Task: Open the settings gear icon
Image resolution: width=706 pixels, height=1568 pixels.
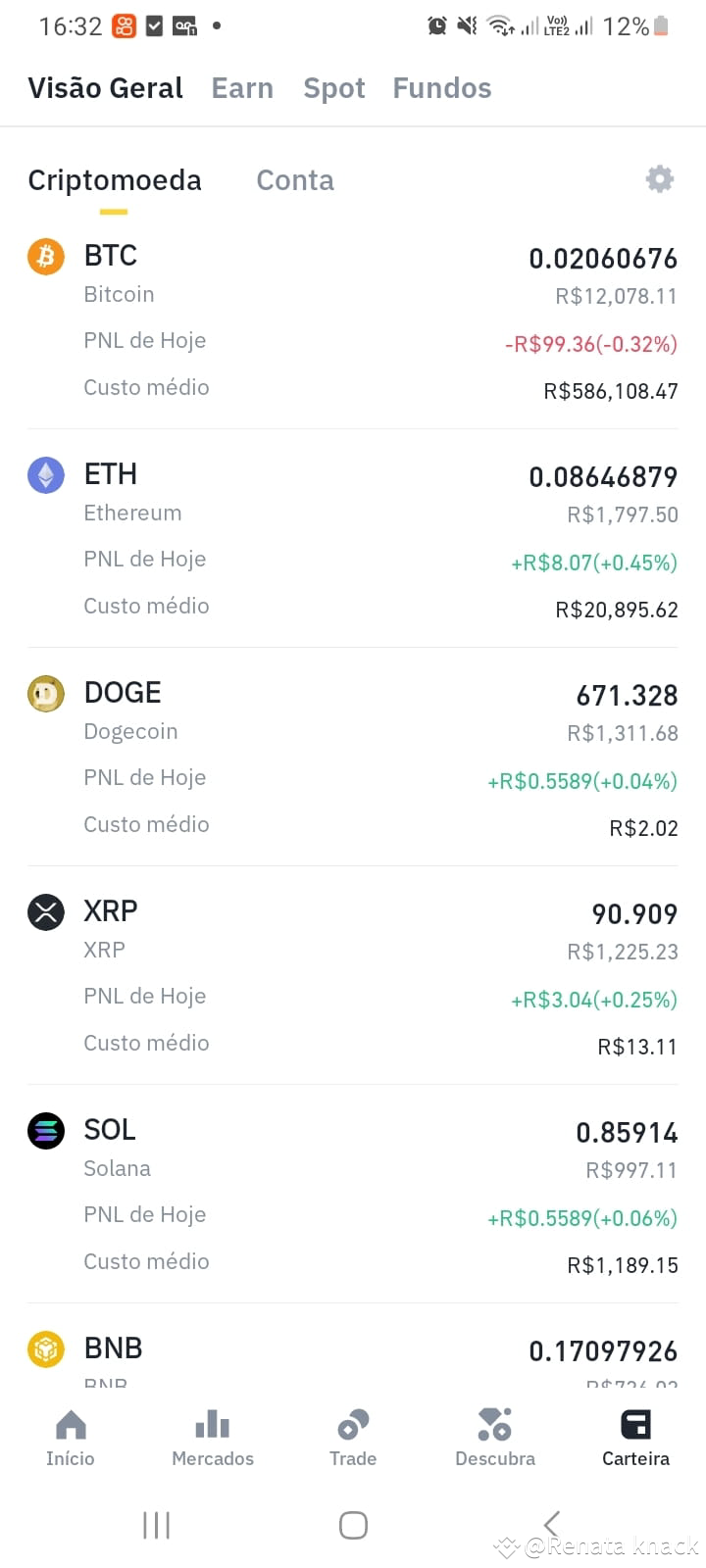Action: 659,179
